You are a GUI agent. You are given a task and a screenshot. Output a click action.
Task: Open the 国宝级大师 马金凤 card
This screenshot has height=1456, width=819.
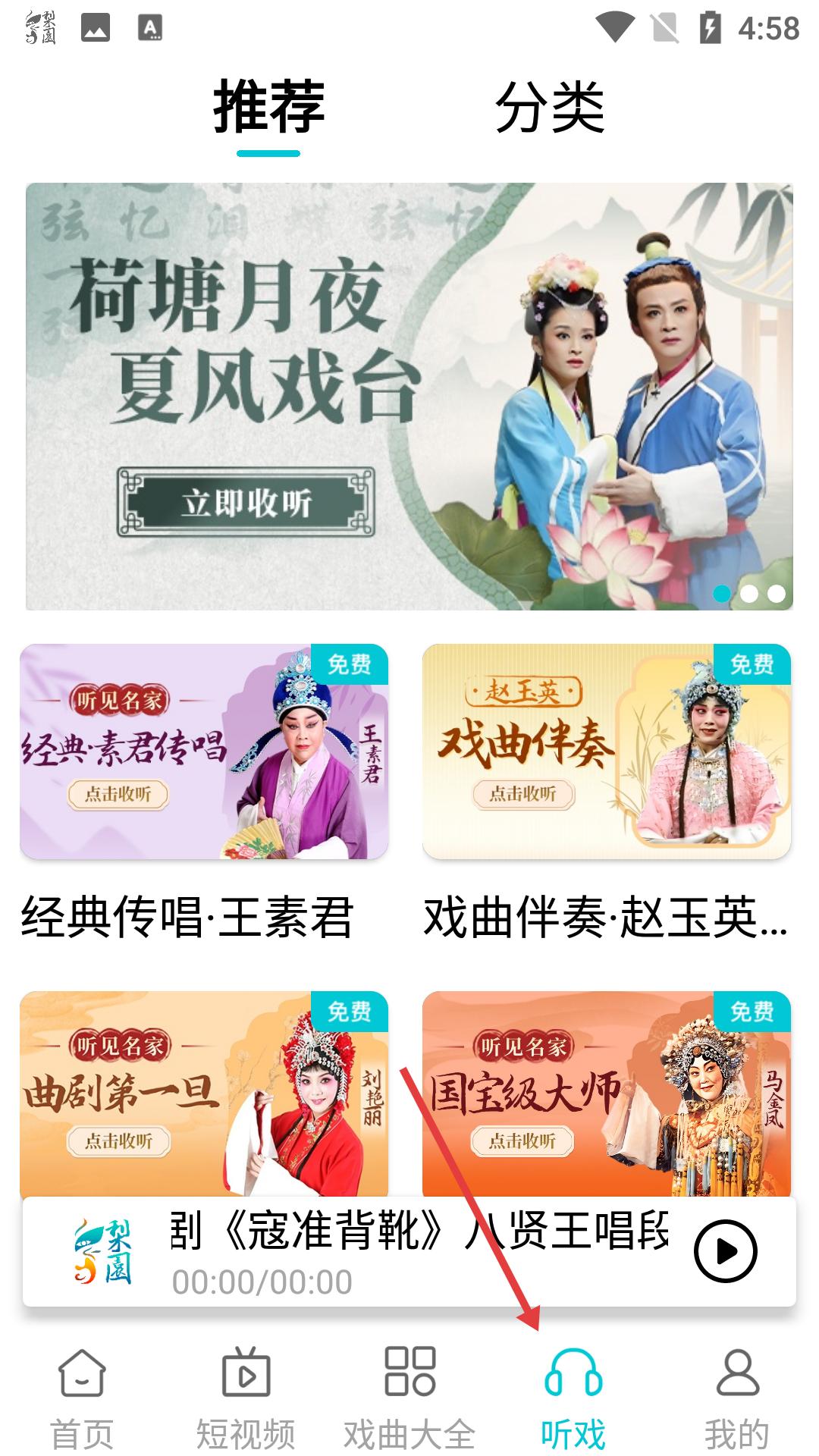pos(606,1092)
